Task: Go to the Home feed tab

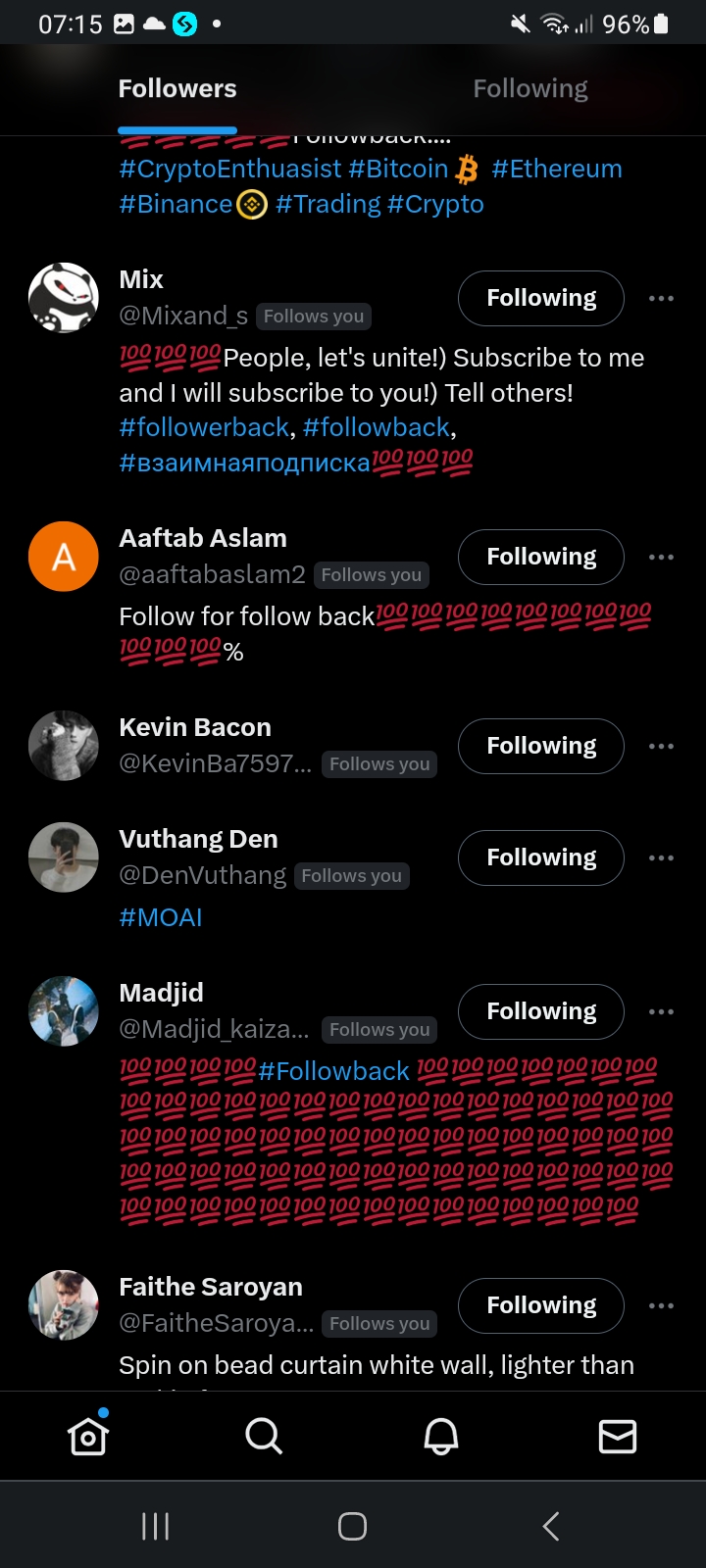Action: pyautogui.click(x=88, y=1436)
